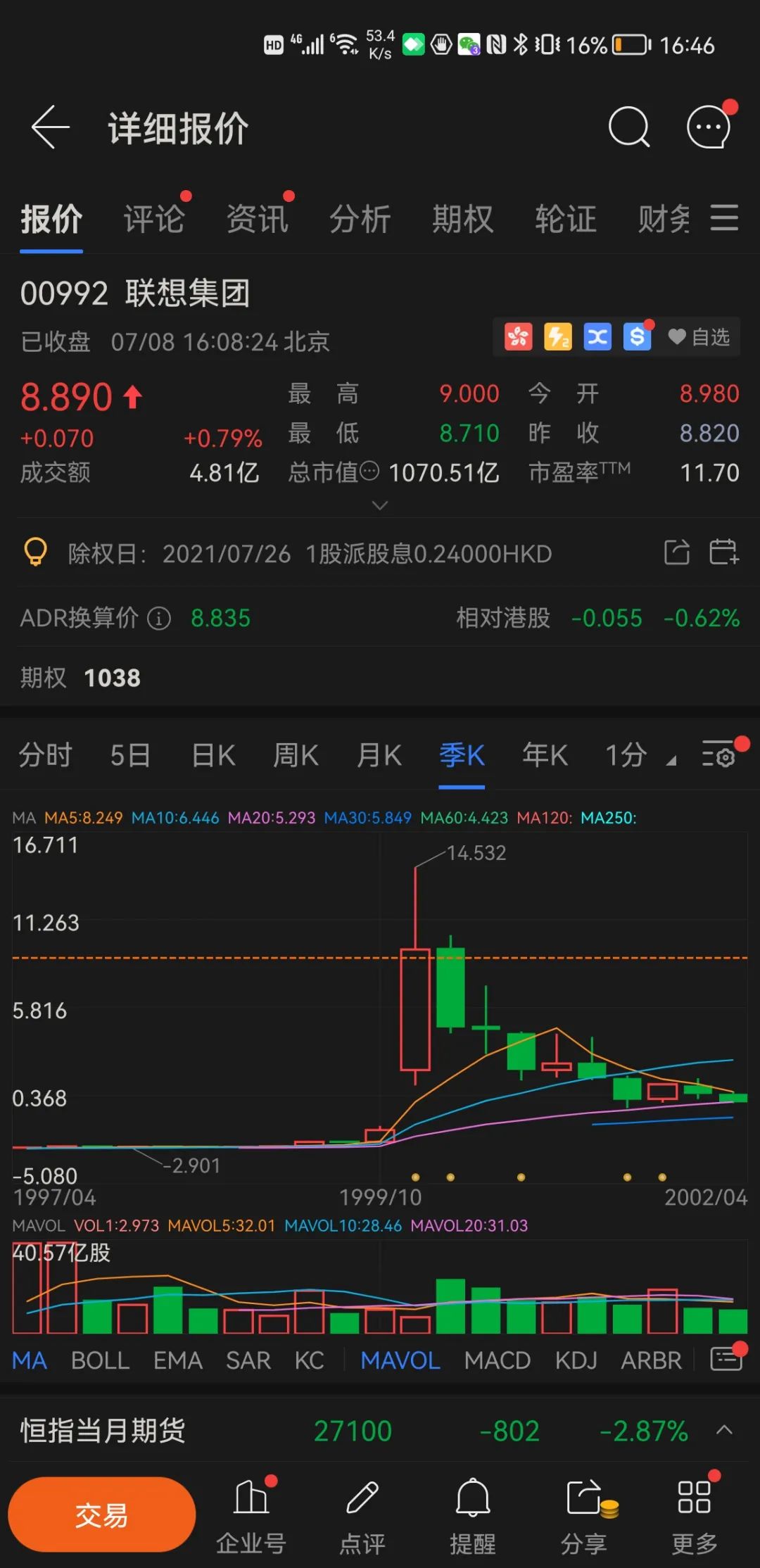Open the messages chat bubble icon

point(709,127)
